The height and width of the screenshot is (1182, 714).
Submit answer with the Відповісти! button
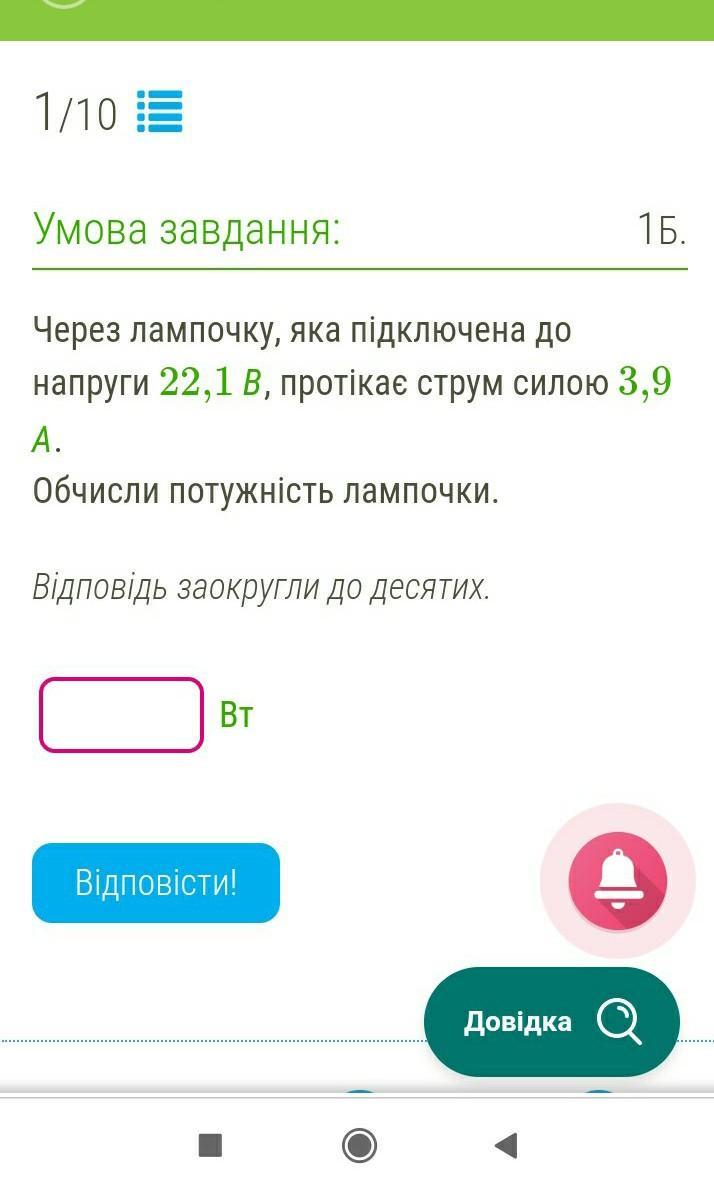point(156,883)
